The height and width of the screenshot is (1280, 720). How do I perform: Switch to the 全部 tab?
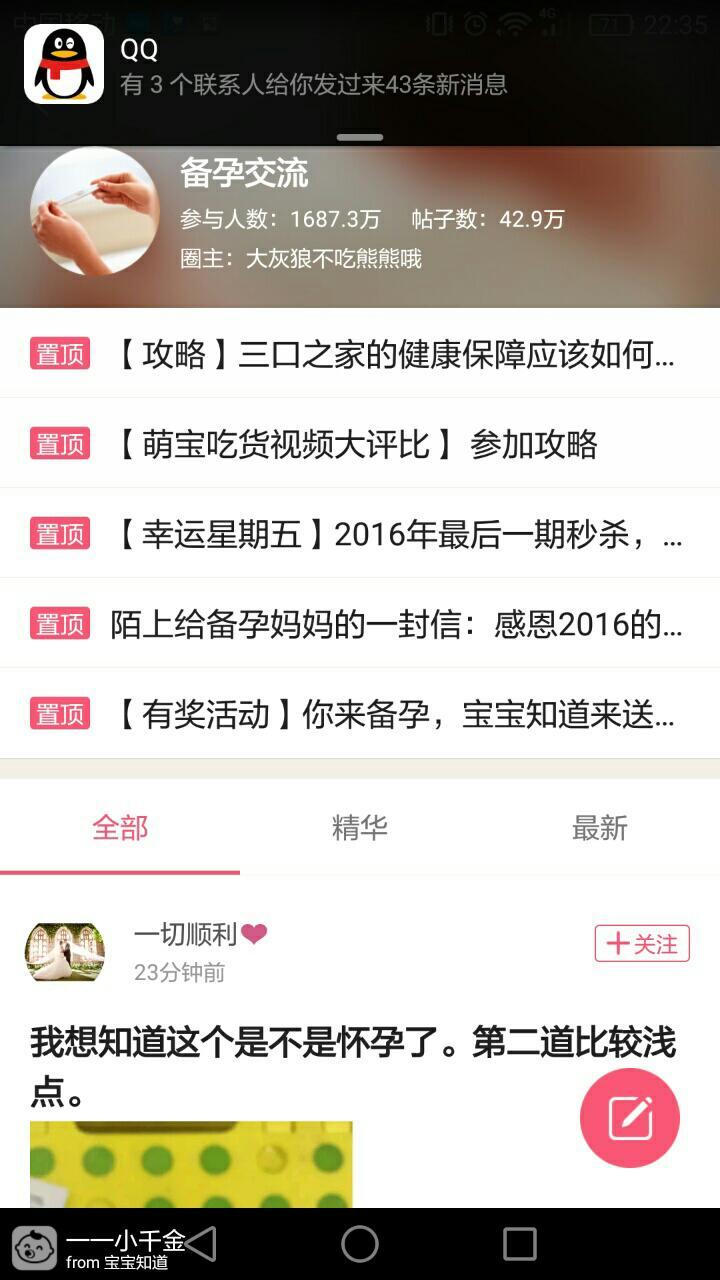(x=120, y=828)
